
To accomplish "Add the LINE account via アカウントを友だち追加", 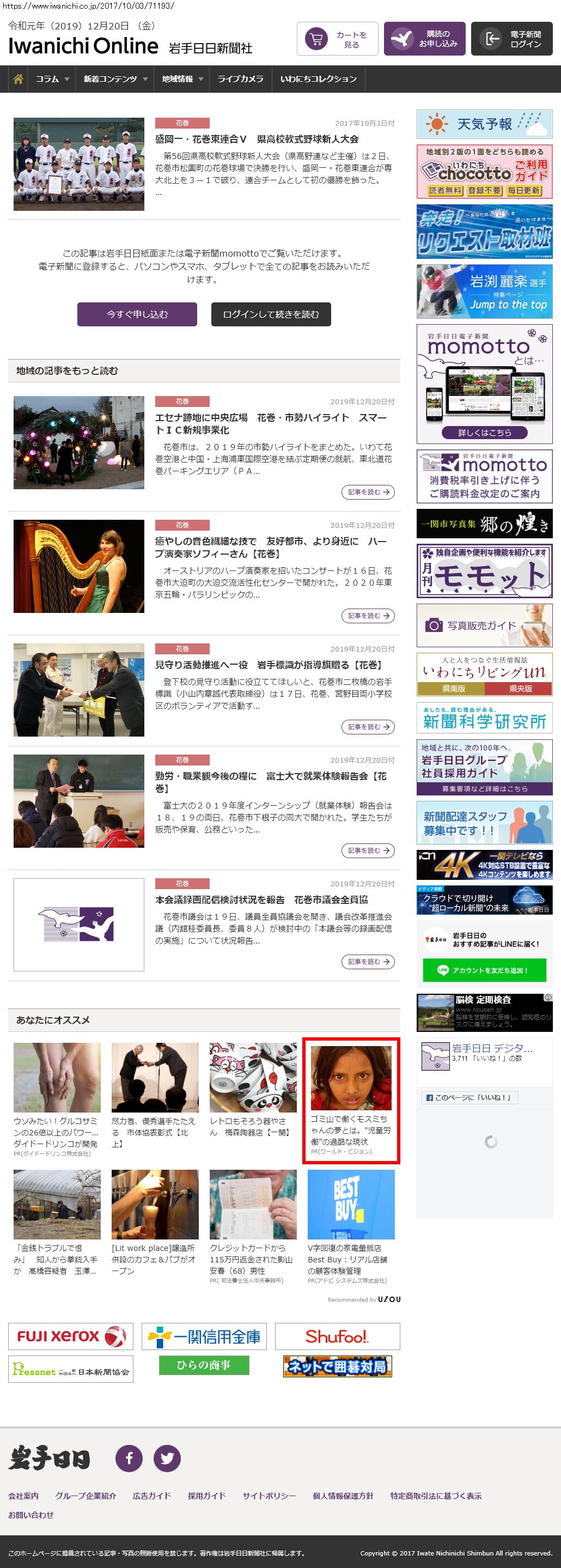I will [484, 970].
